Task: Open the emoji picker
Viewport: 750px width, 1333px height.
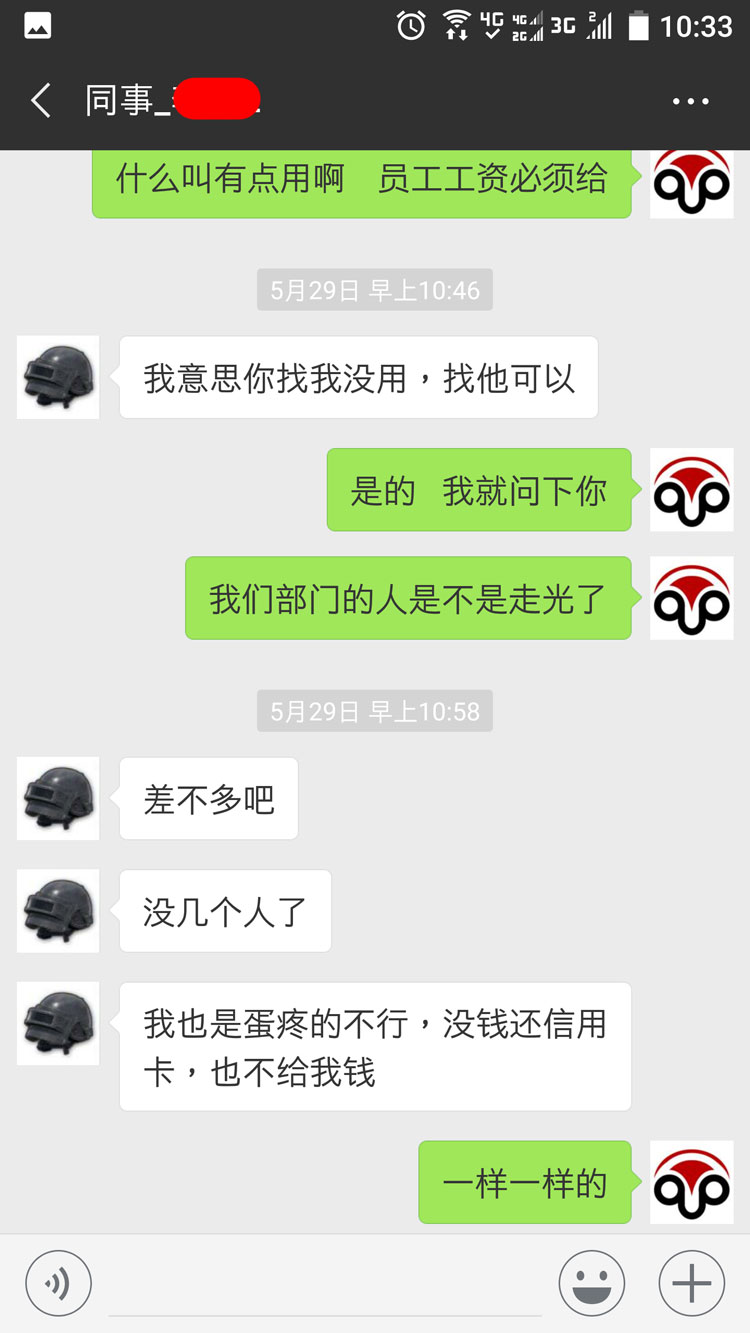Action: (592, 1283)
